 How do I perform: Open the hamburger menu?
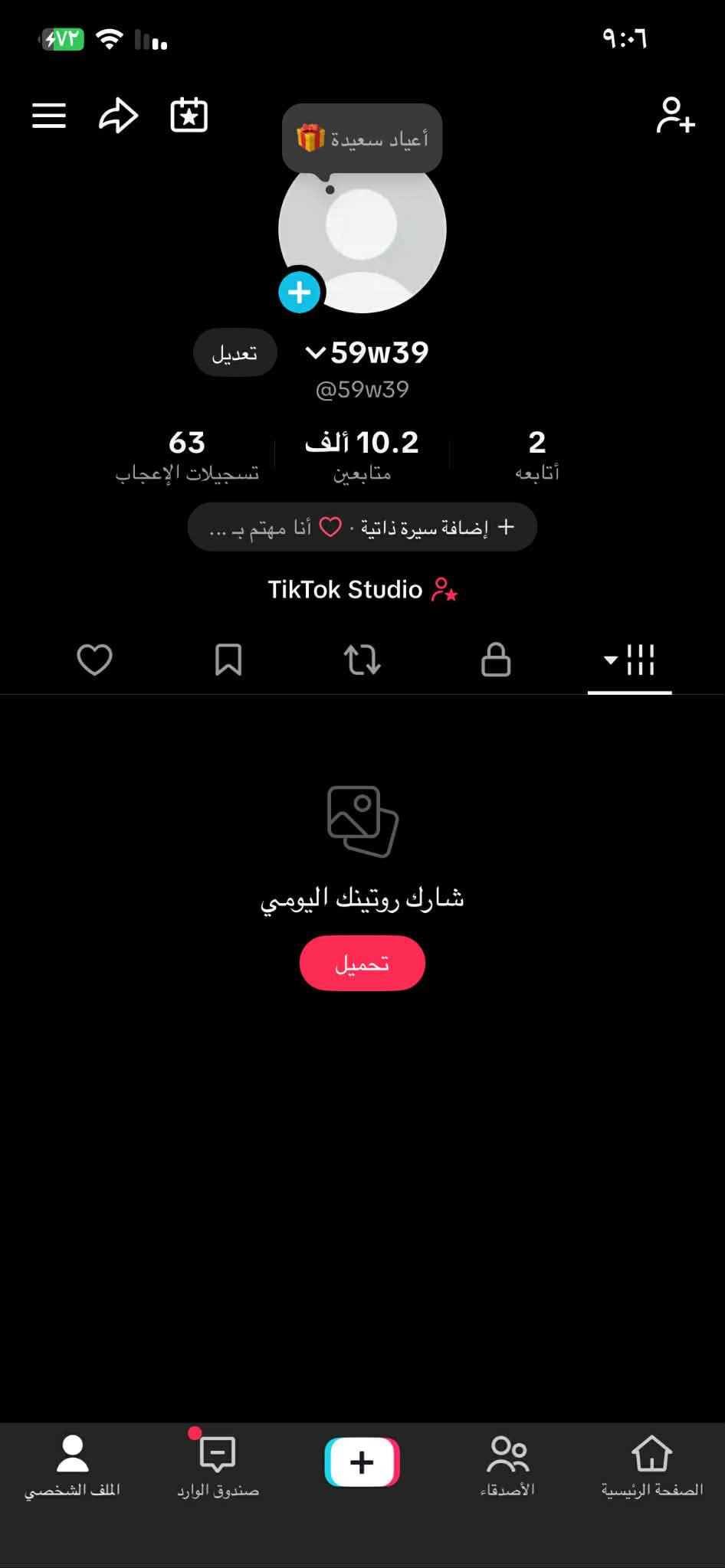pos(49,116)
